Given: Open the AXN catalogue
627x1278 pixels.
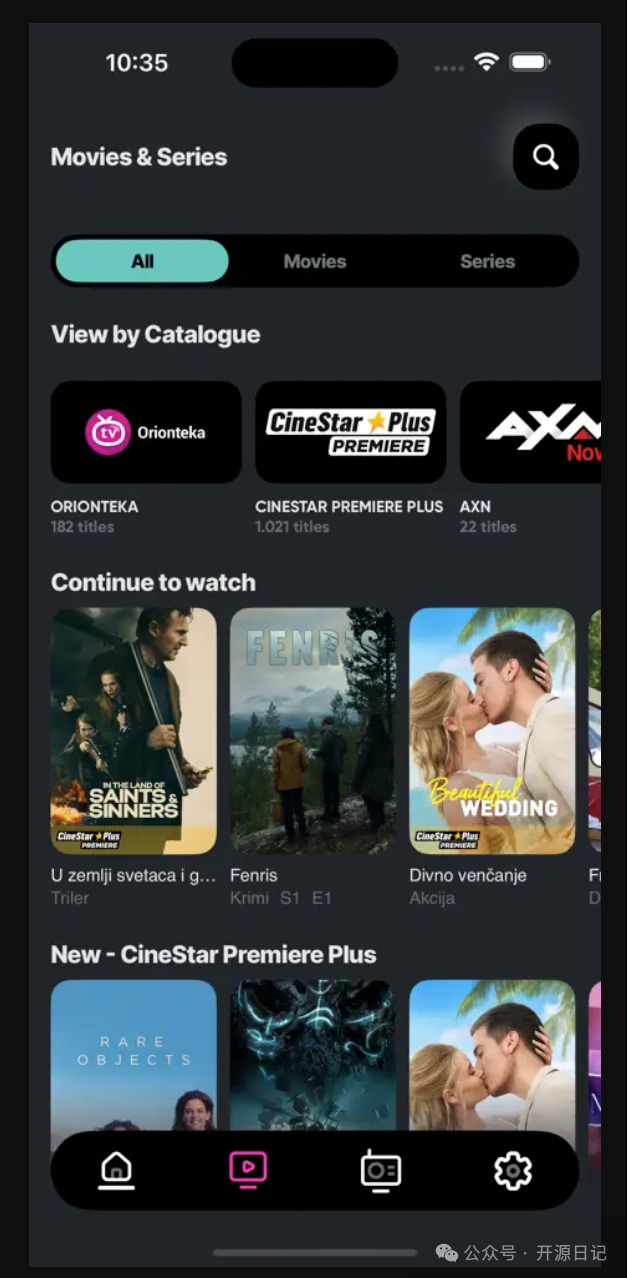Looking at the screenshot, I should click(x=530, y=432).
